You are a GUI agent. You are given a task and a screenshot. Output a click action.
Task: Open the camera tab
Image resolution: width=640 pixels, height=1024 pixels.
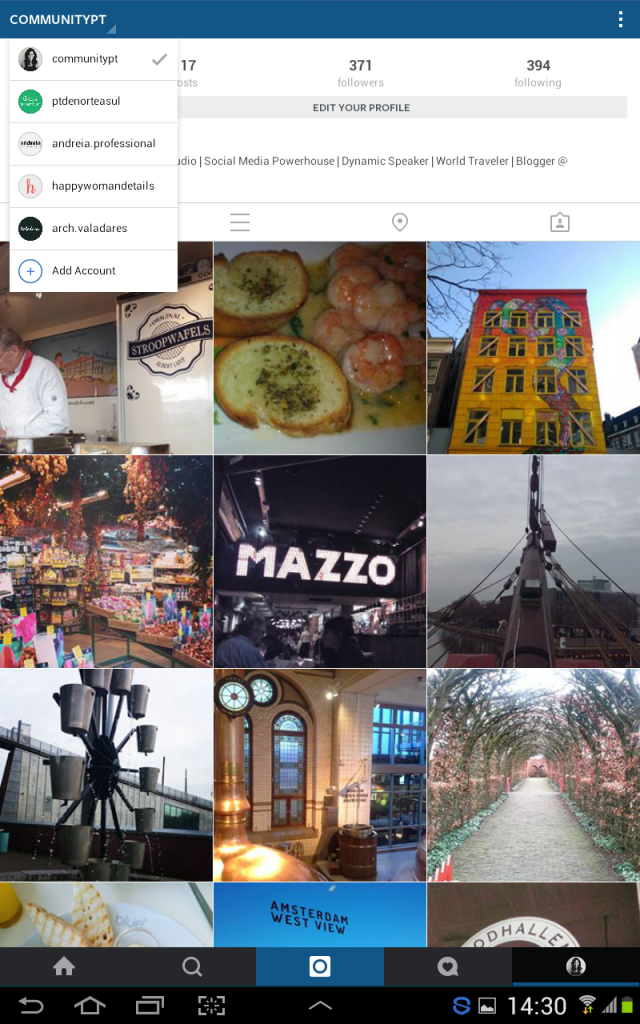click(x=320, y=966)
